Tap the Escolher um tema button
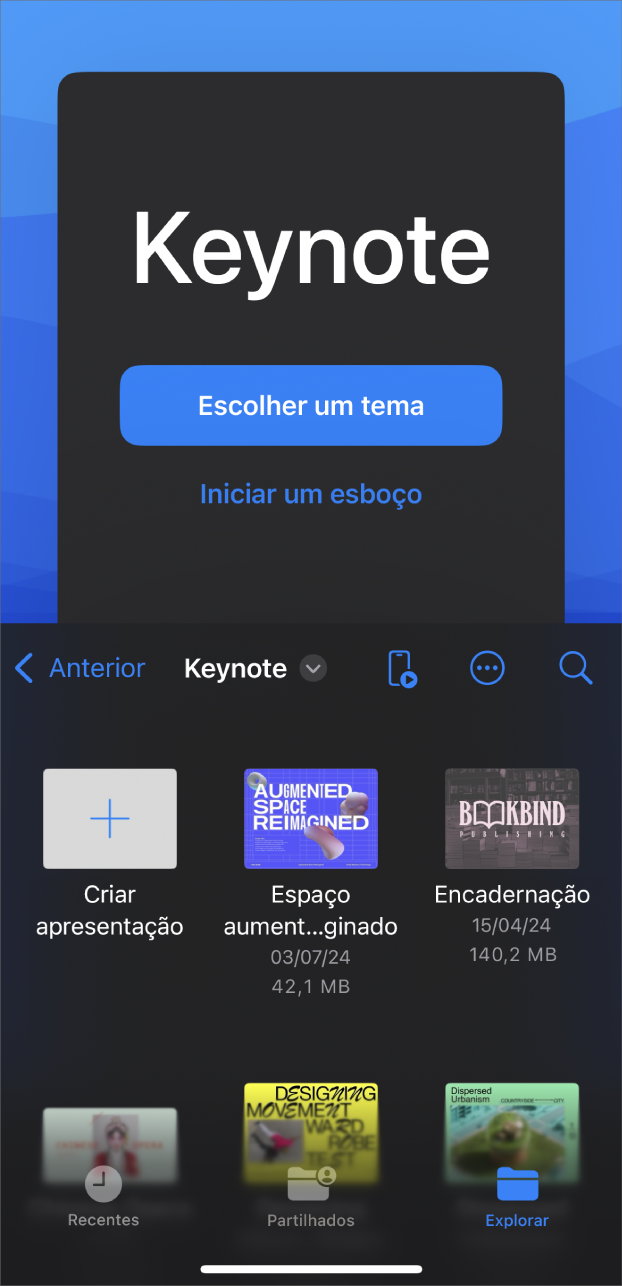Image resolution: width=622 pixels, height=1287 pixels. (x=311, y=405)
